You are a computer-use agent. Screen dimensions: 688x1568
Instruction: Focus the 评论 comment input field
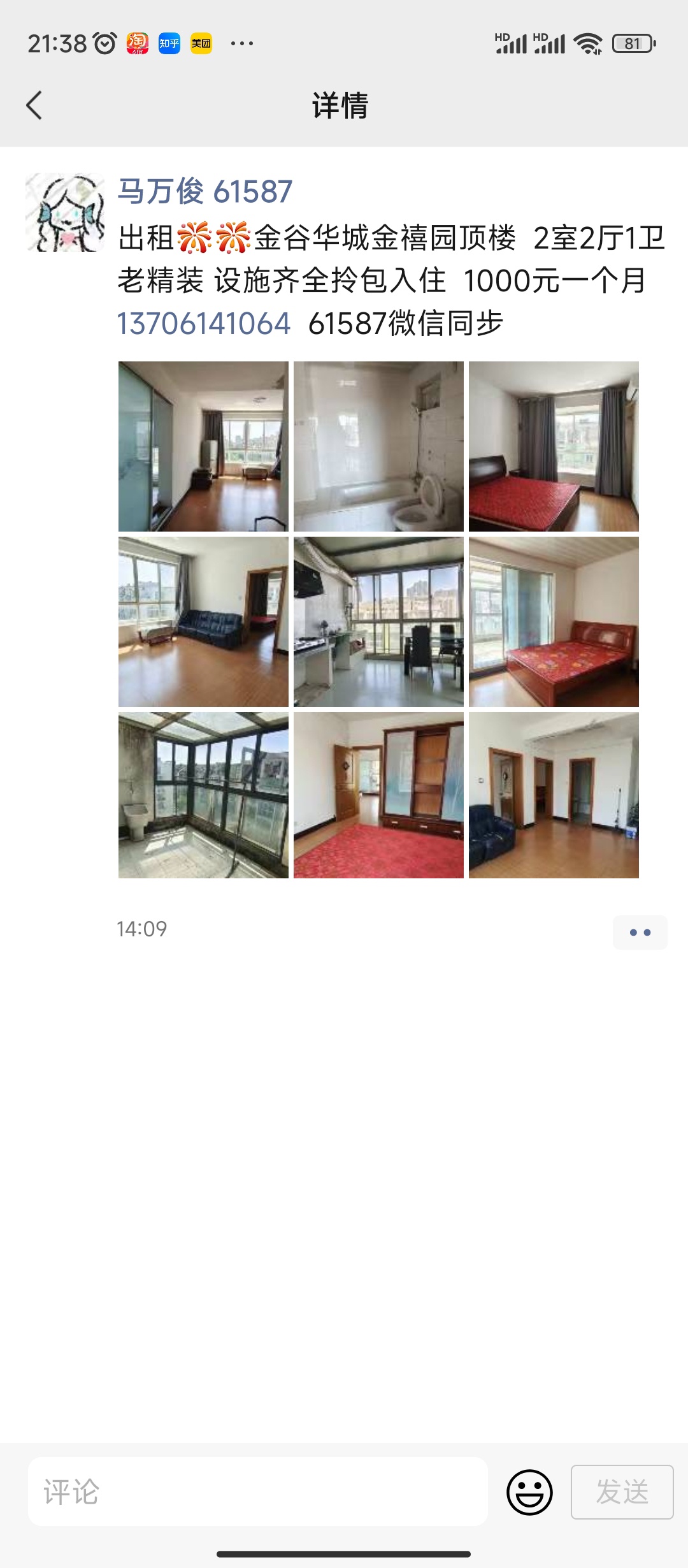(258, 1492)
